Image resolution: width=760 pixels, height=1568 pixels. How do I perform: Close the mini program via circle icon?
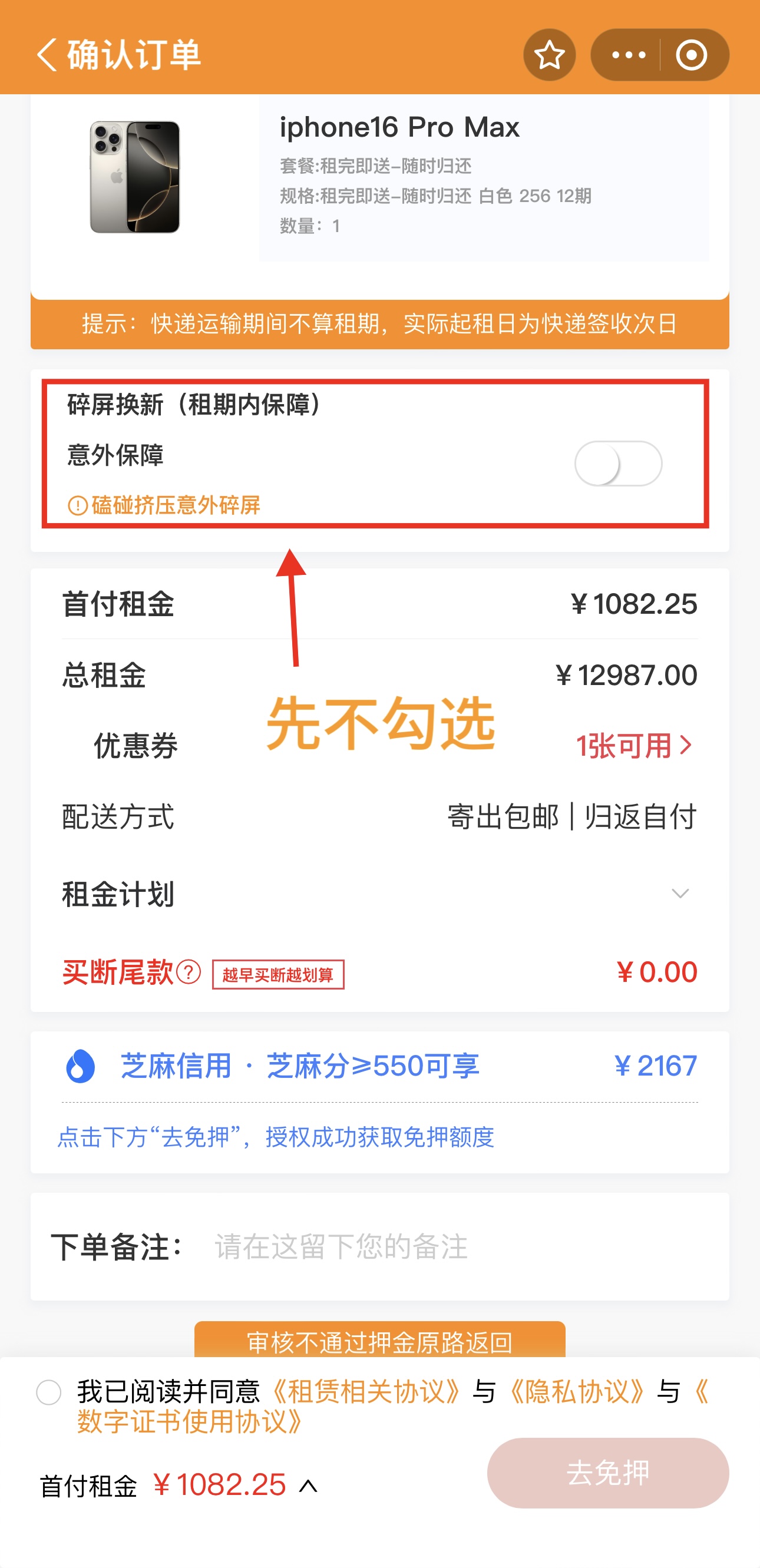tap(692, 55)
